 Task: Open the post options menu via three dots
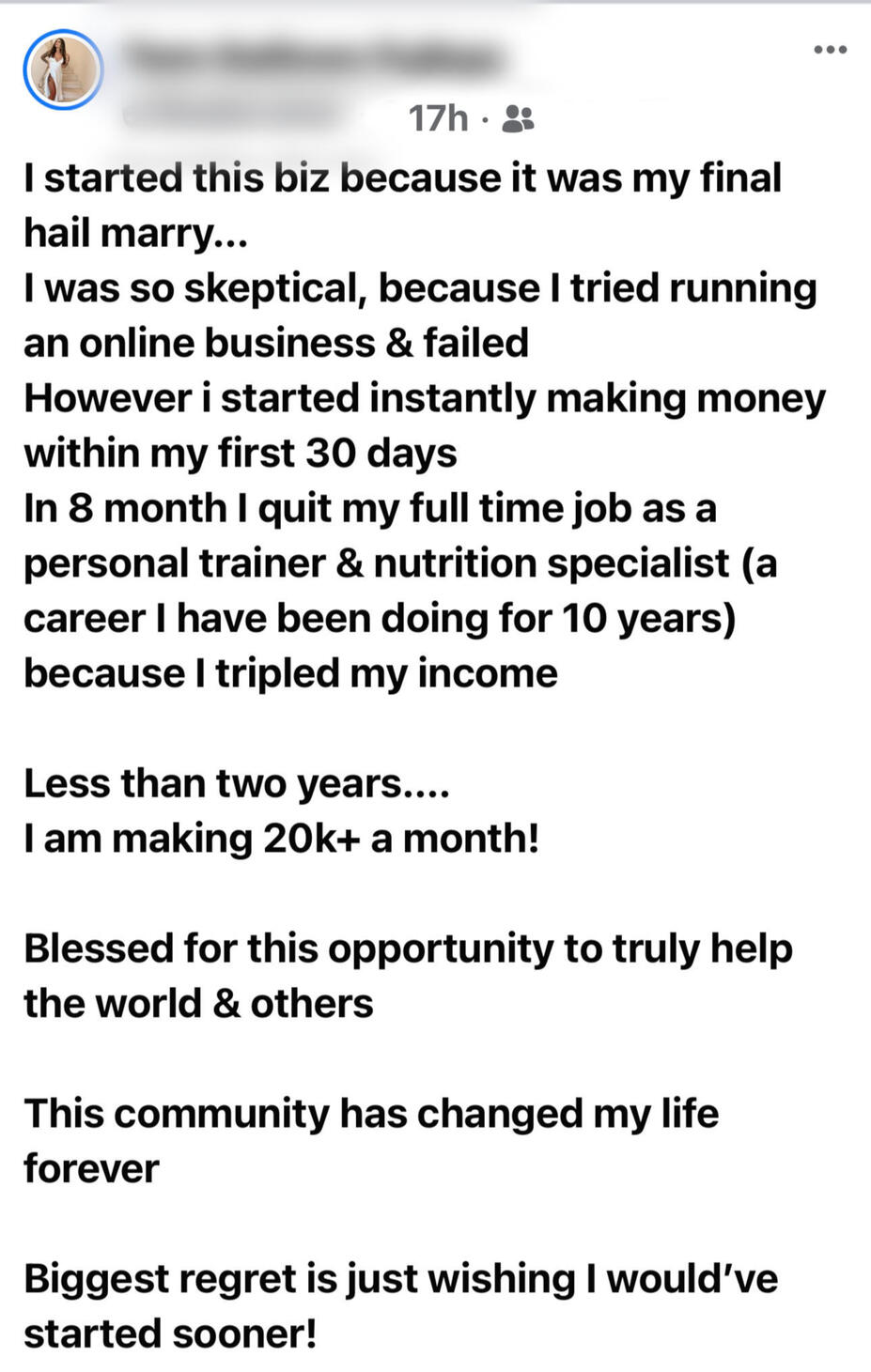coord(830,51)
